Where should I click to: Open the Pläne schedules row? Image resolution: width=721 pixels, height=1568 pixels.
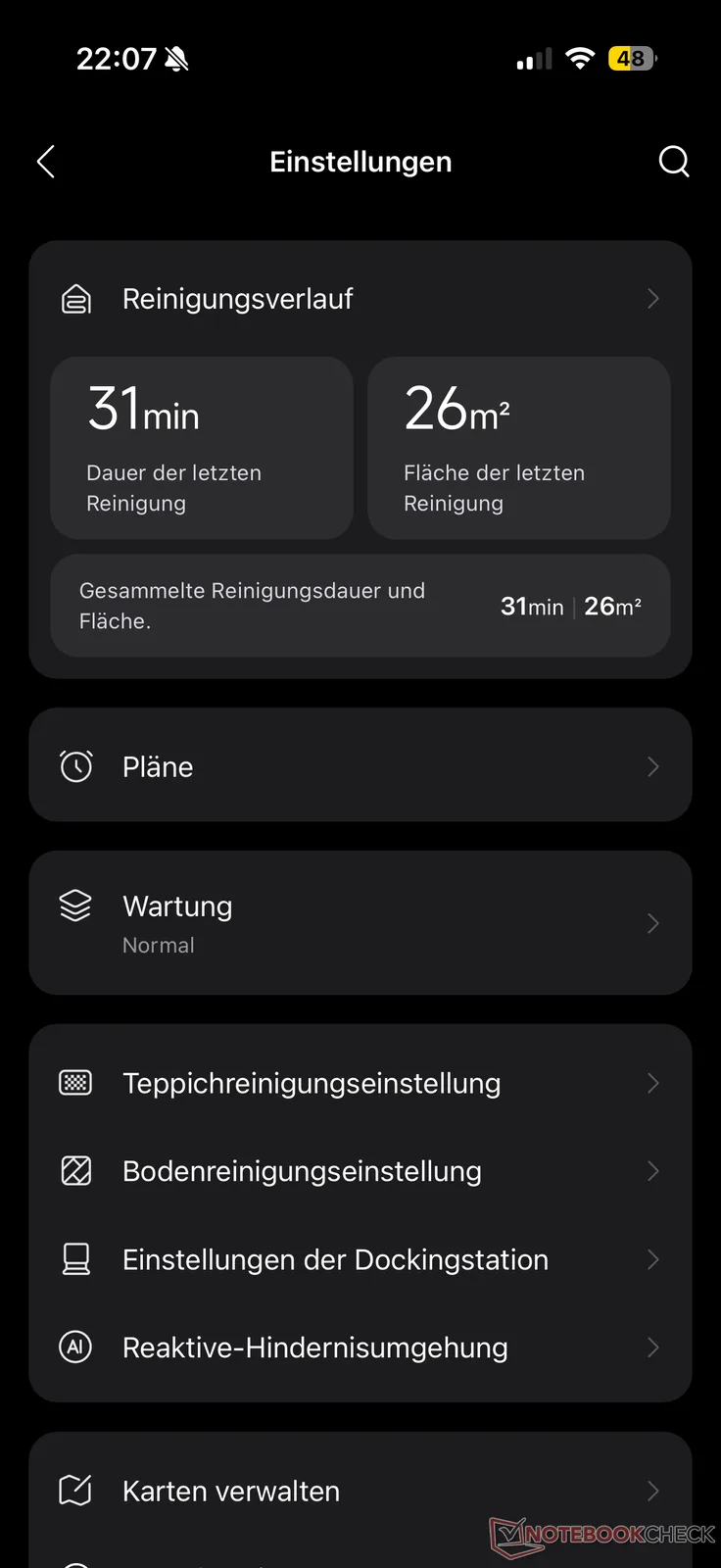360,765
